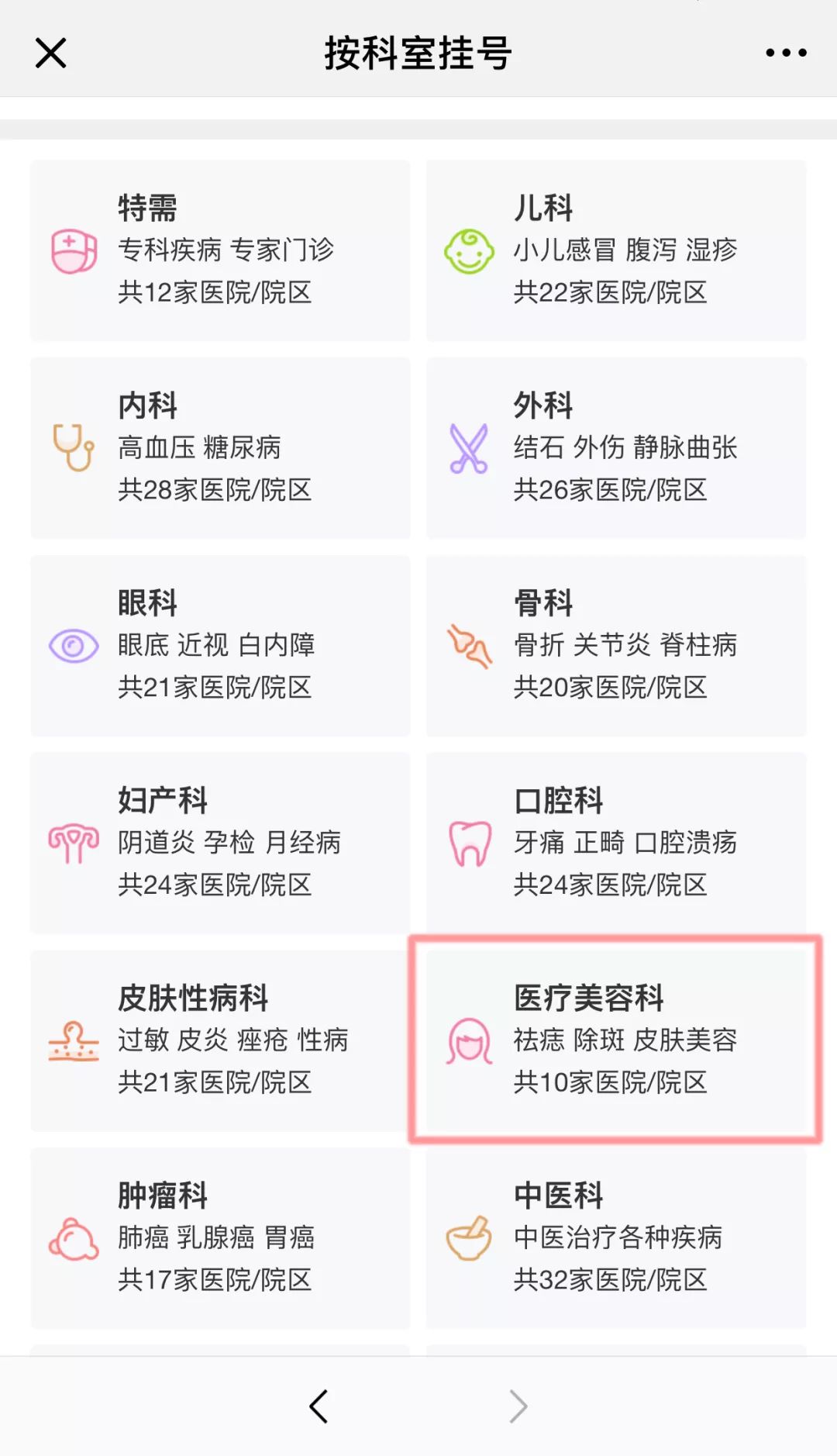Click the 外科 scissors icon
This screenshot has height=1456, width=837.
[x=468, y=448]
